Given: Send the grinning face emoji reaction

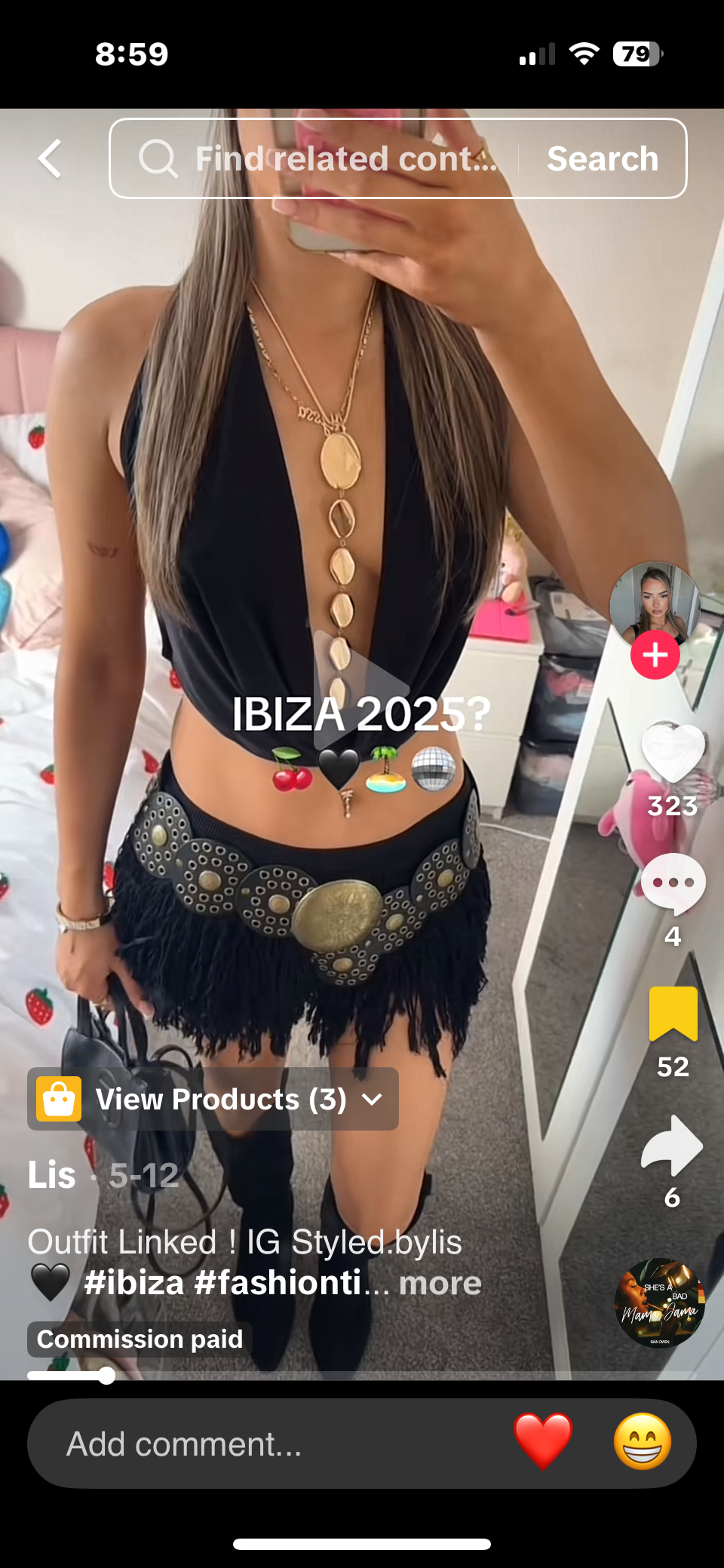Looking at the screenshot, I should tap(642, 1442).
